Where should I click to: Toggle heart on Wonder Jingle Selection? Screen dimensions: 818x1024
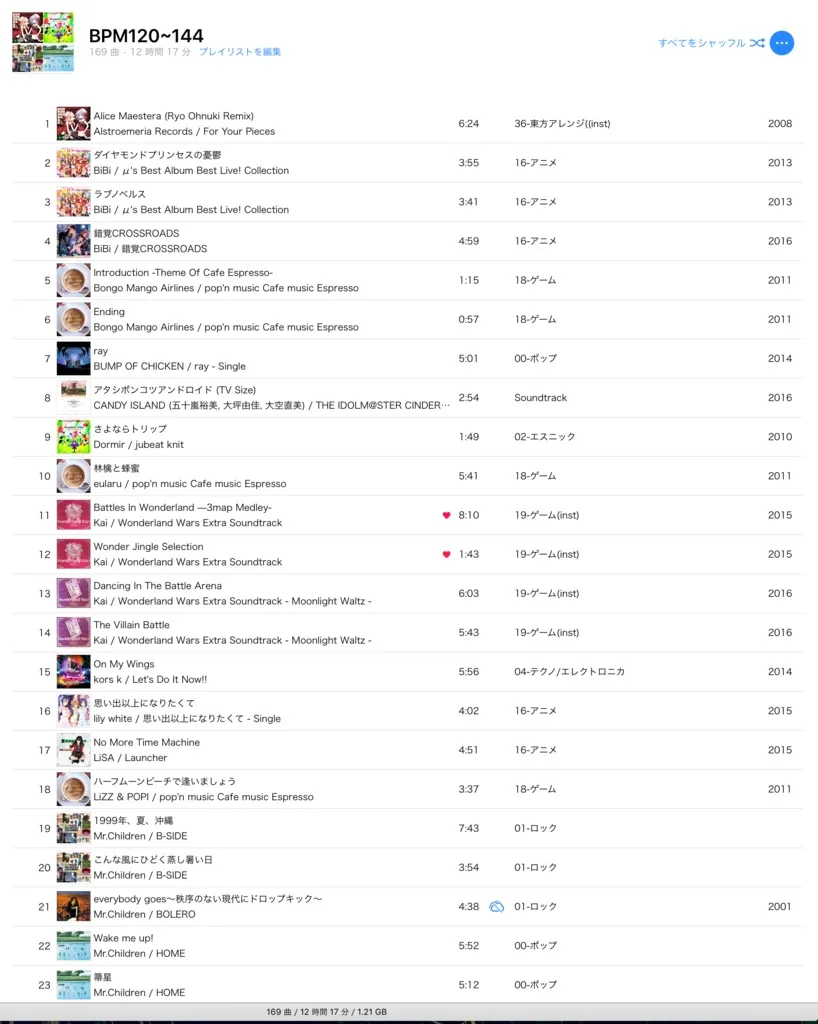coord(447,555)
